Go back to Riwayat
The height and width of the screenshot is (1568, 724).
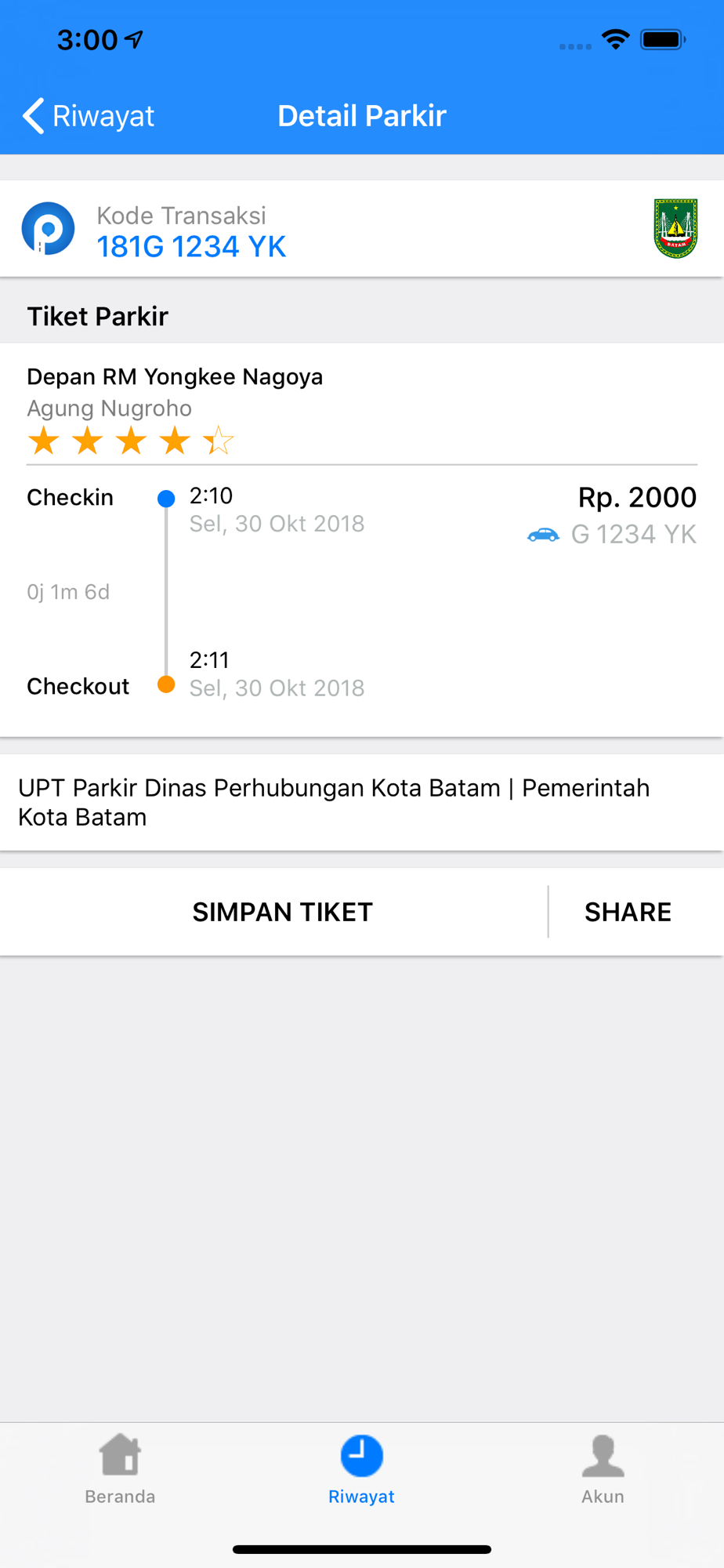pos(89,116)
